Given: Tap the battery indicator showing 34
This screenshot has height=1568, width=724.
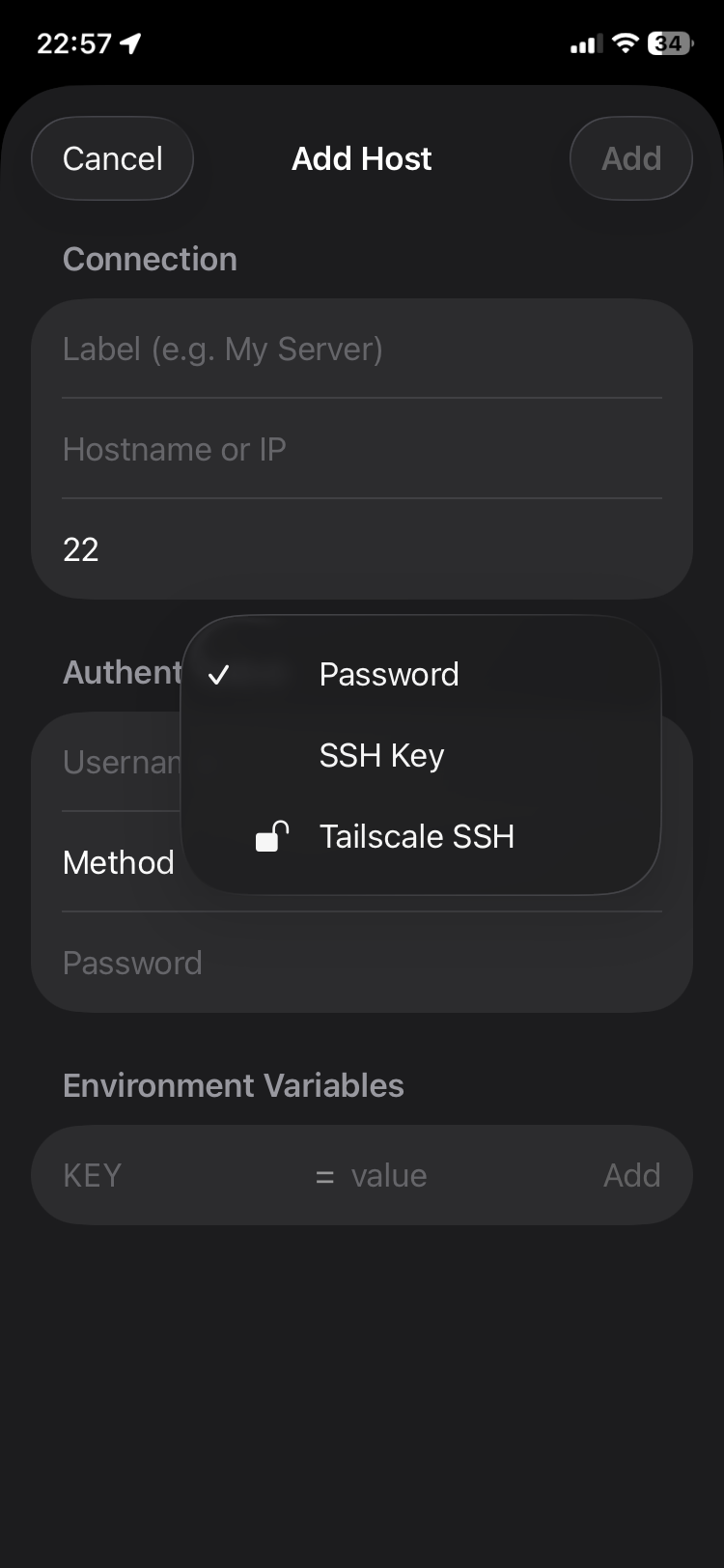Looking at the screenshot, I should click(x=667, y=42).
